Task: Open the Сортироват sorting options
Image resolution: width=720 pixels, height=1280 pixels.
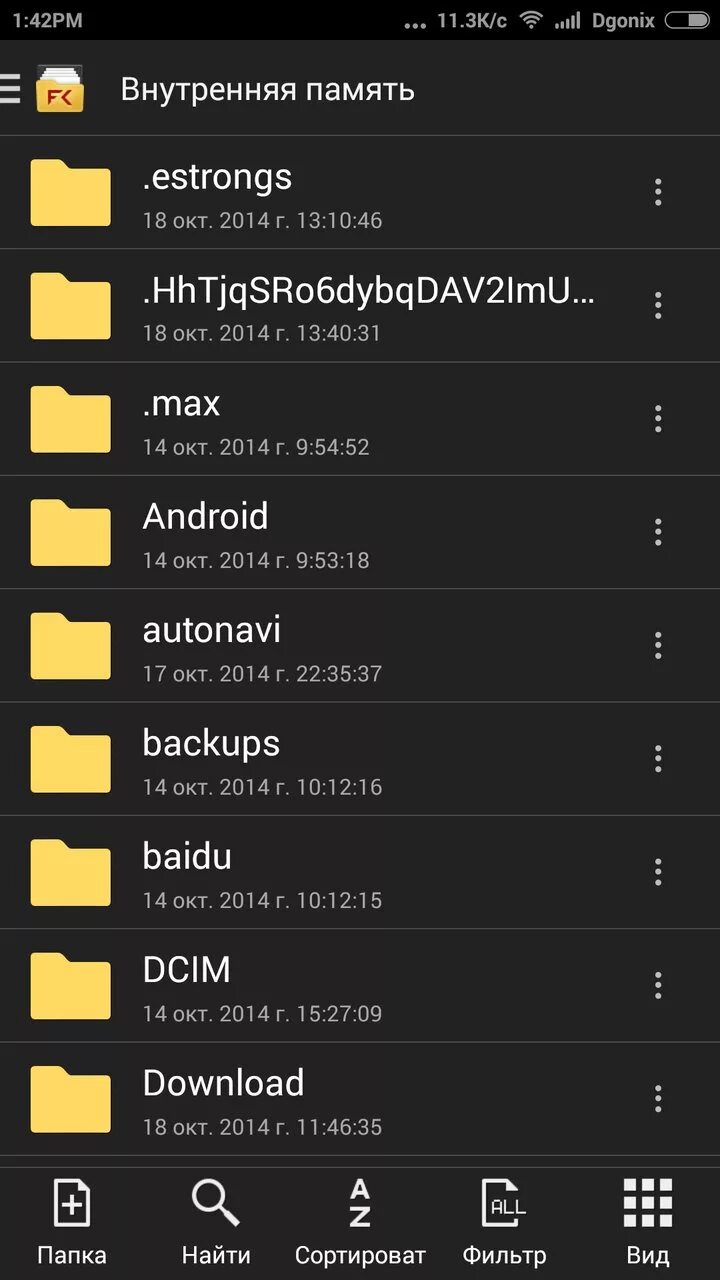Action: tap(360, 1222)
